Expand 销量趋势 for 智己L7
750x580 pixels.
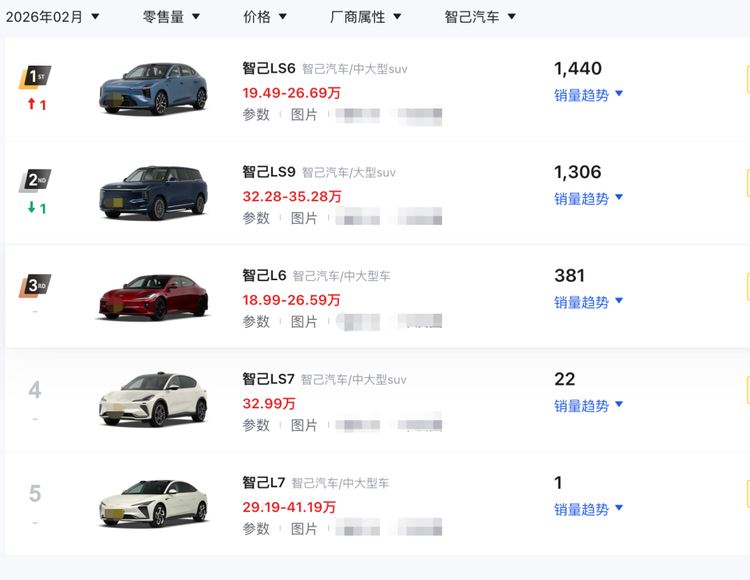click(x=589, y=510)
